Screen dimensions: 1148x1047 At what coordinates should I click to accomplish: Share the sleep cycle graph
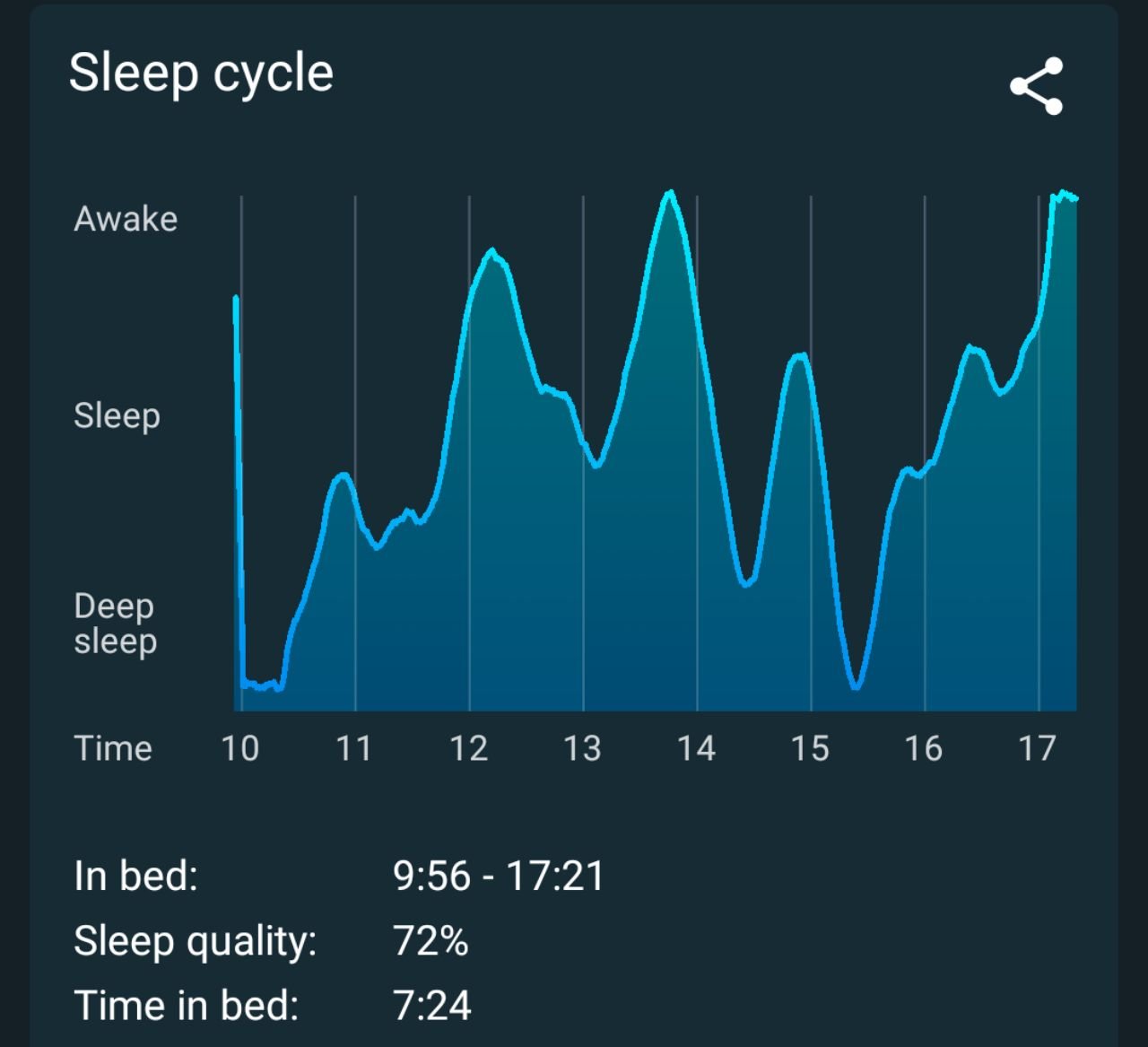point(1037,86)
